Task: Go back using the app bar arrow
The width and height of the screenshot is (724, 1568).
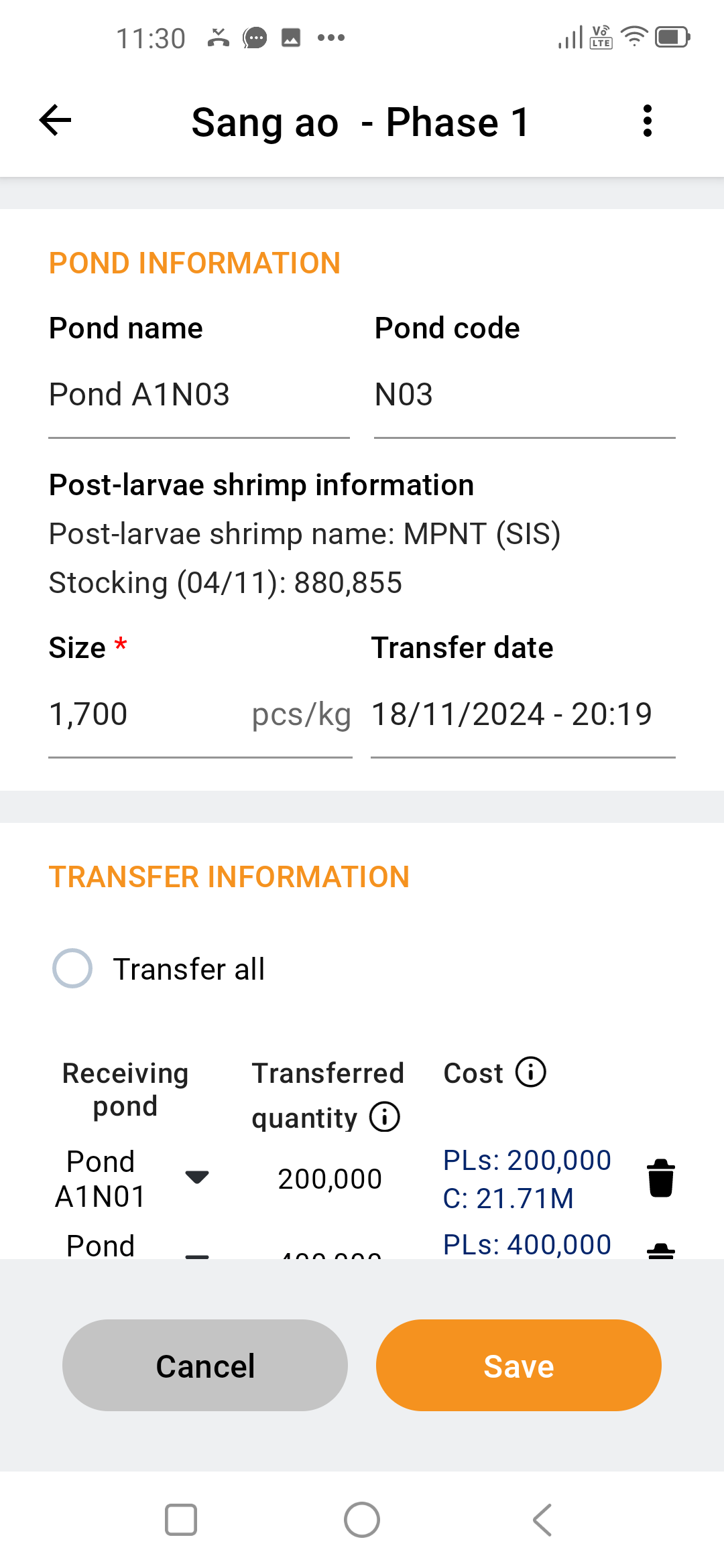Action: (x=55, y=121)
